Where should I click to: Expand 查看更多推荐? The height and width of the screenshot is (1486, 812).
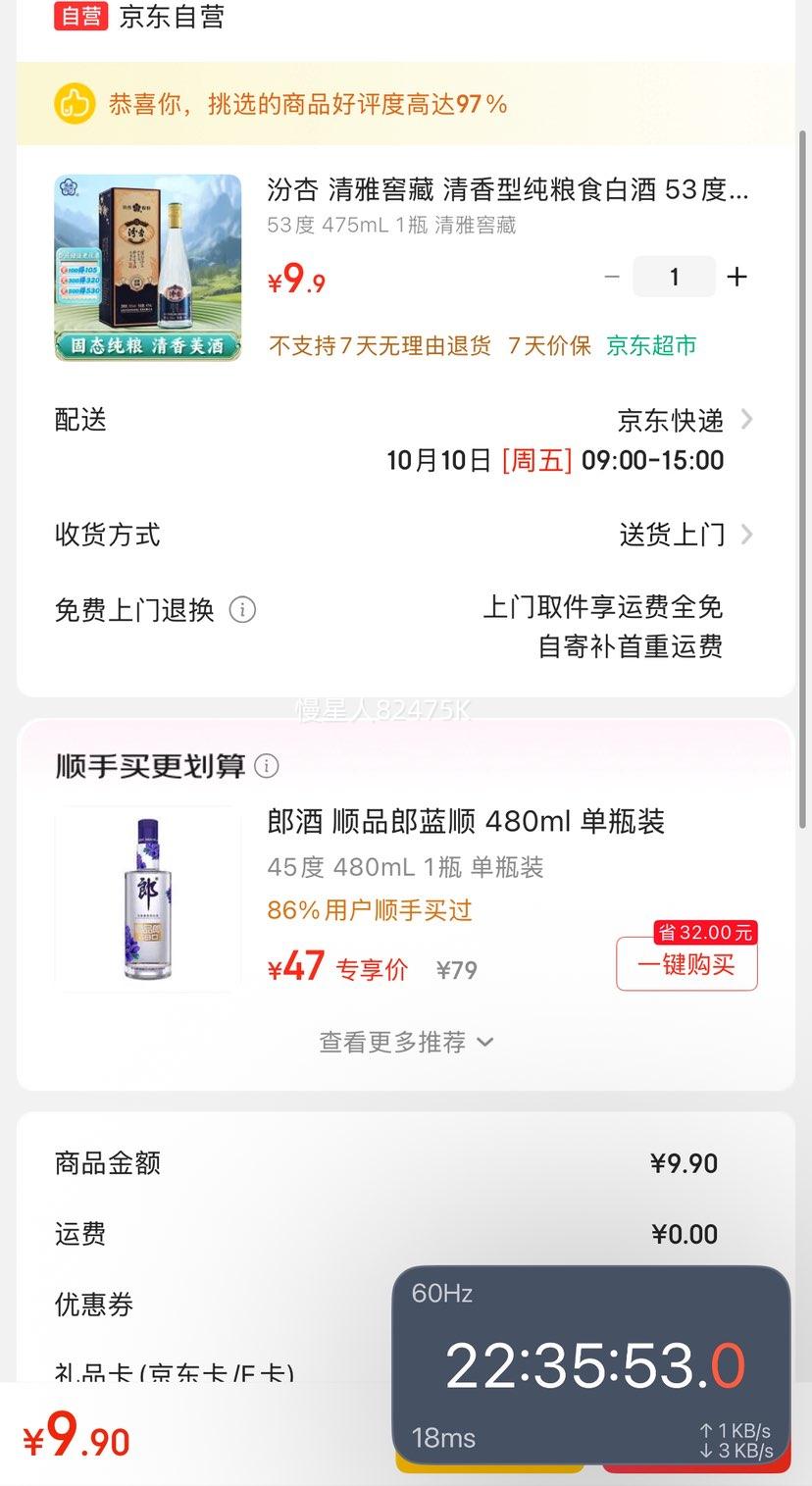point(406,1042)
